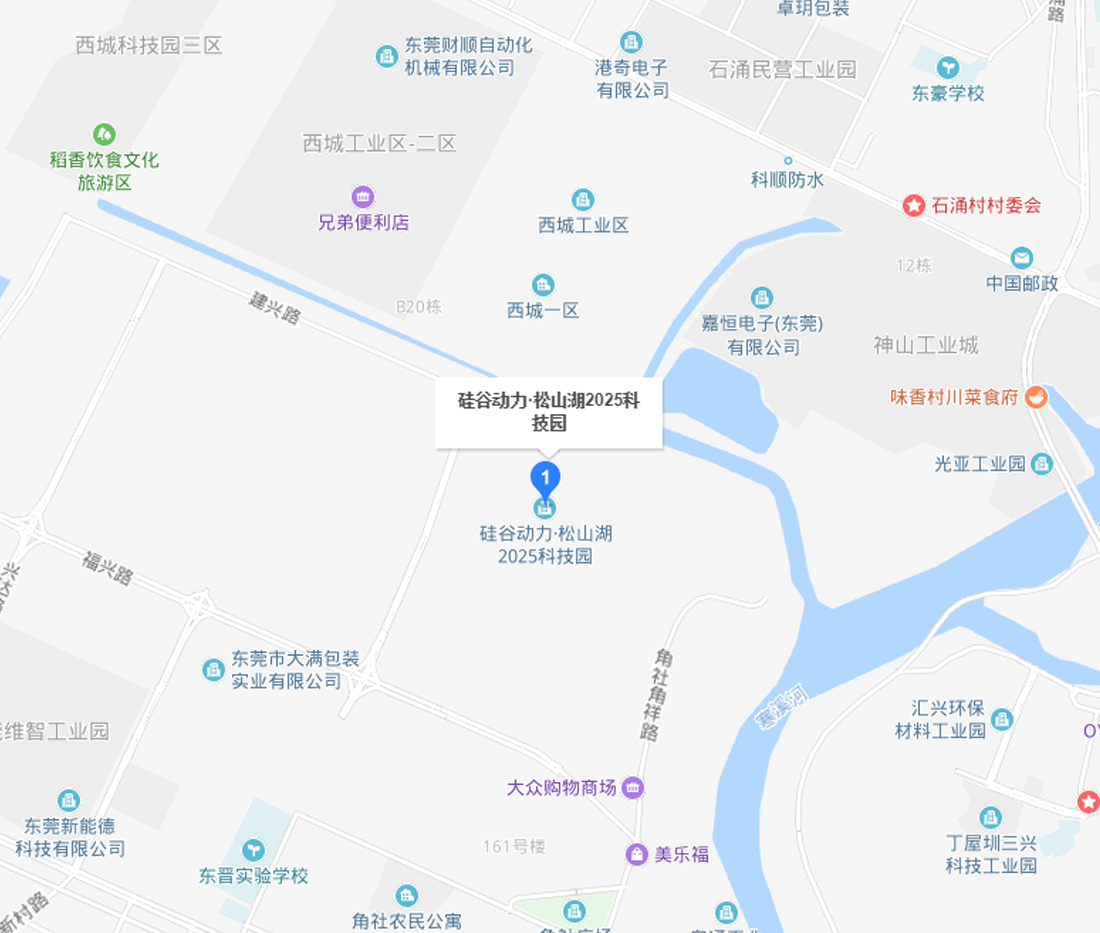Viewport: 1100px width, 933px height.
Task: Open the 东晋实验学校 school marker
Action: [x=255, y=850]
